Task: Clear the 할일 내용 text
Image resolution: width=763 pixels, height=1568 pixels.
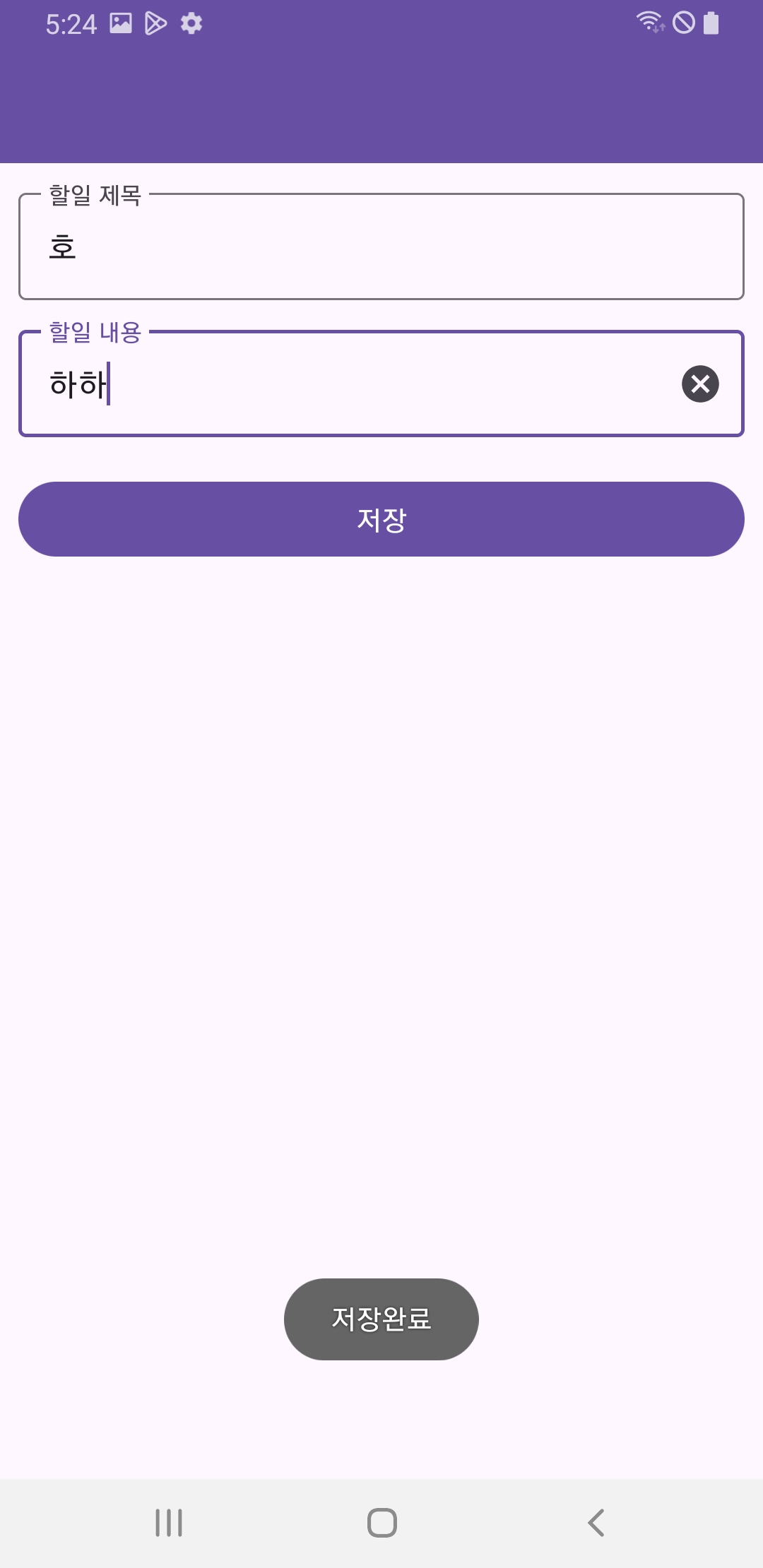Action: (x=700, y=384)
